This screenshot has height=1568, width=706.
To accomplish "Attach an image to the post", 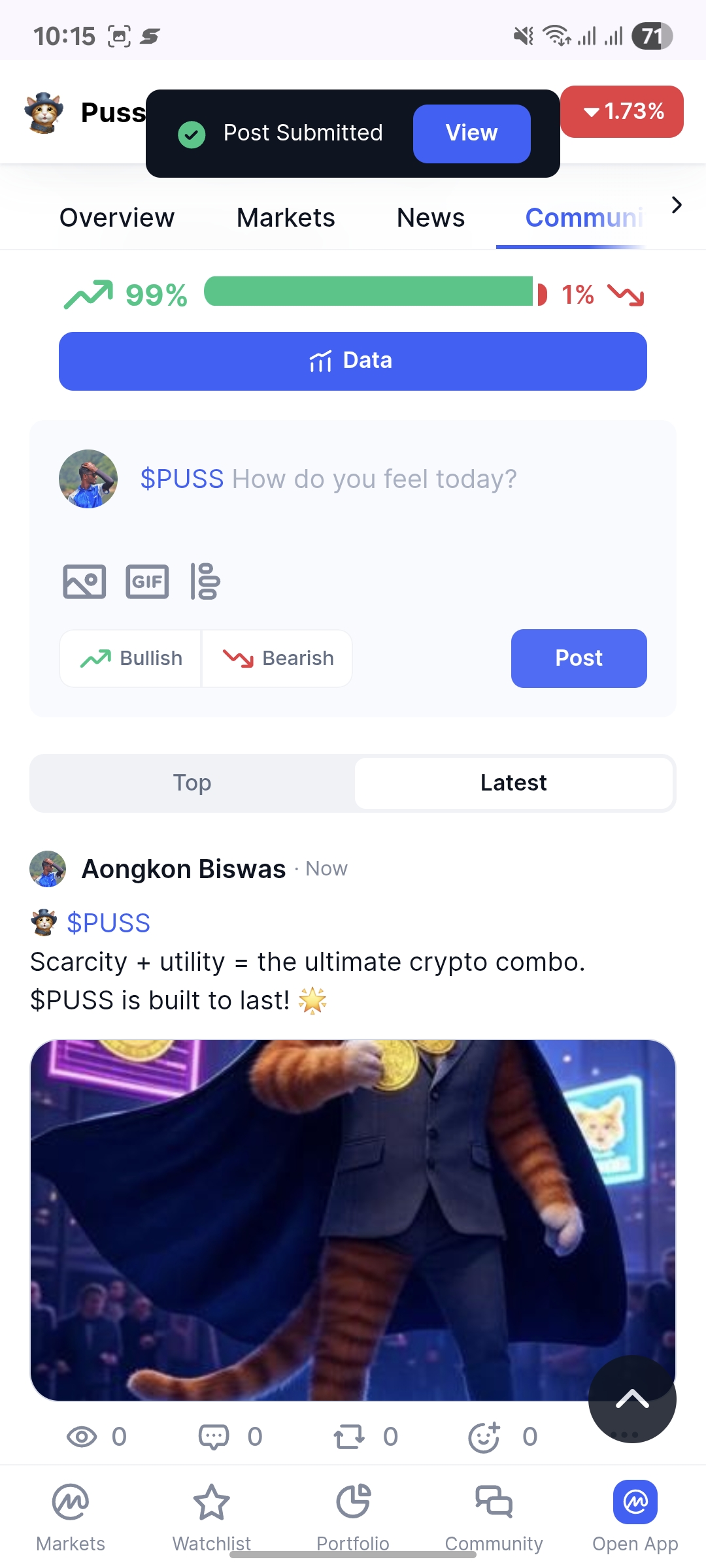I will (84, 581).
